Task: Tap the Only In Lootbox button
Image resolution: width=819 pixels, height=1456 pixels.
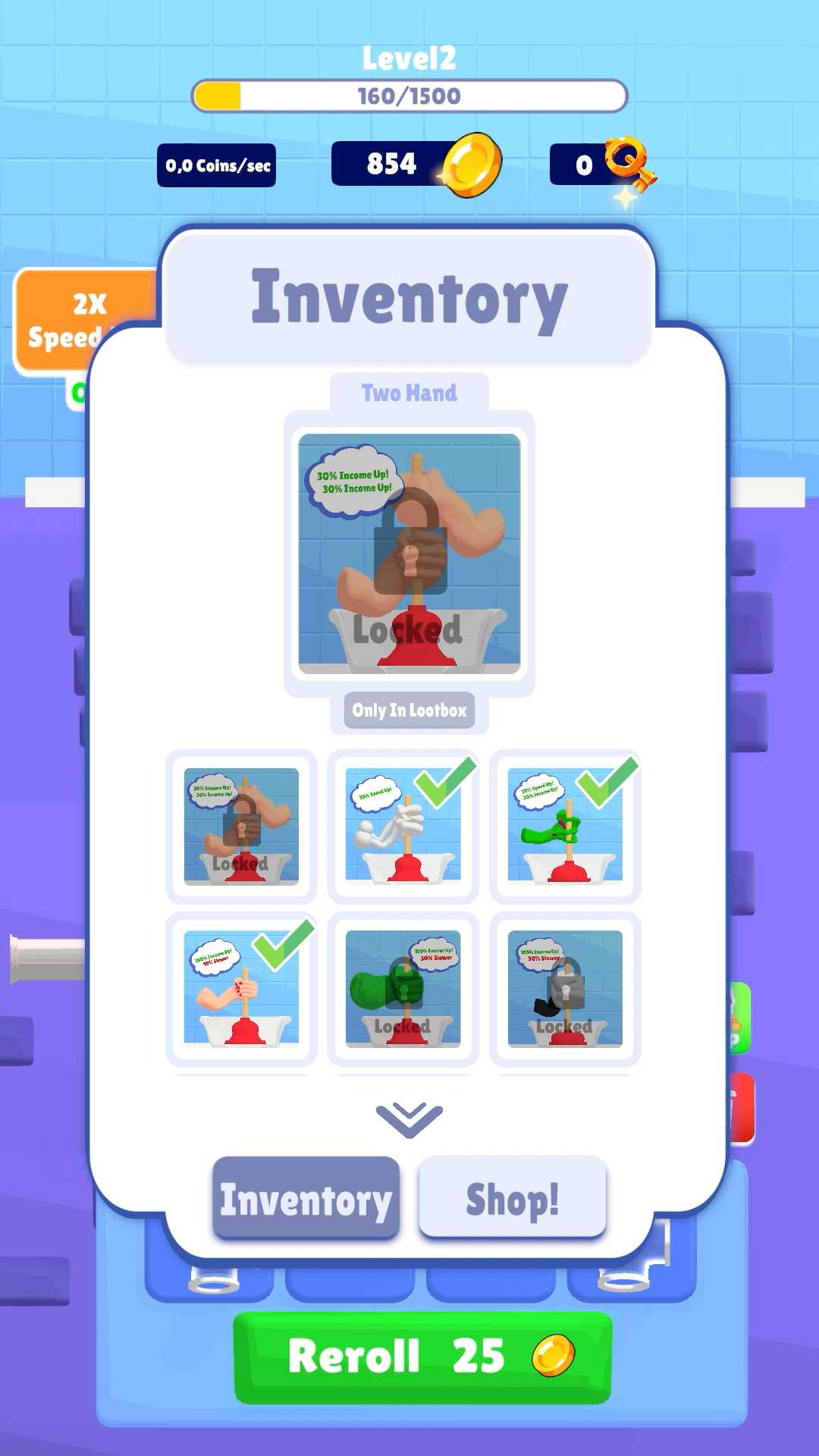Action: tap(409, 711)
